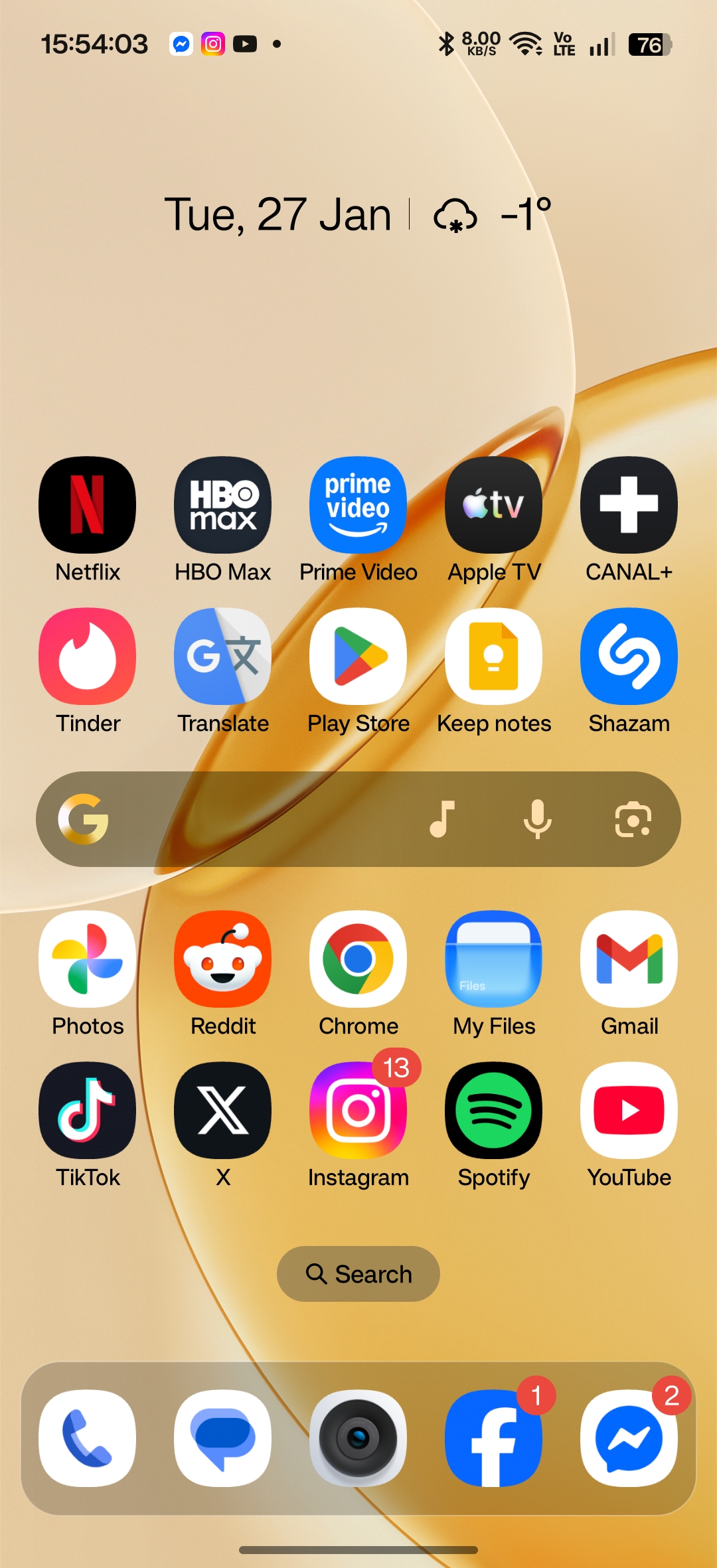The image size is (717, 1568).
Task: Open the Netflix app
Action: coord(88,505)
